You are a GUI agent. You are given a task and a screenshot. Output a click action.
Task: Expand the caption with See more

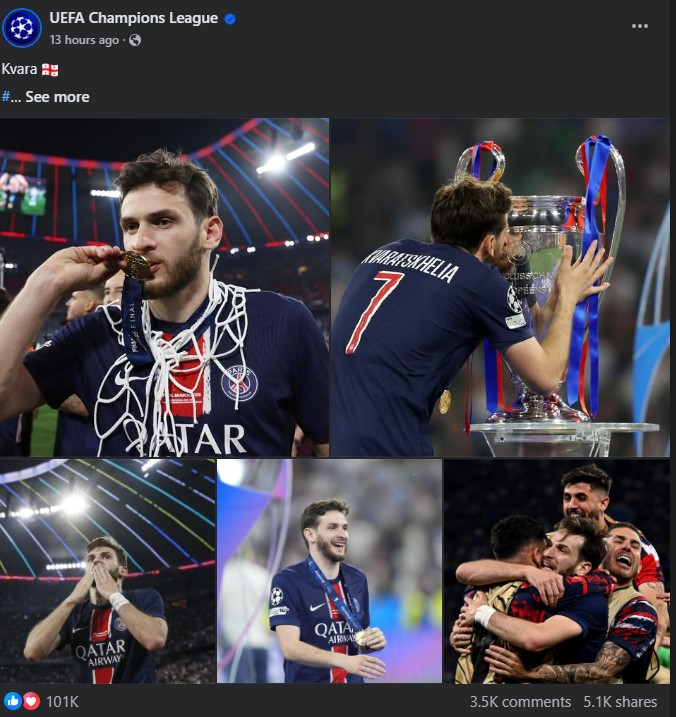57,97
